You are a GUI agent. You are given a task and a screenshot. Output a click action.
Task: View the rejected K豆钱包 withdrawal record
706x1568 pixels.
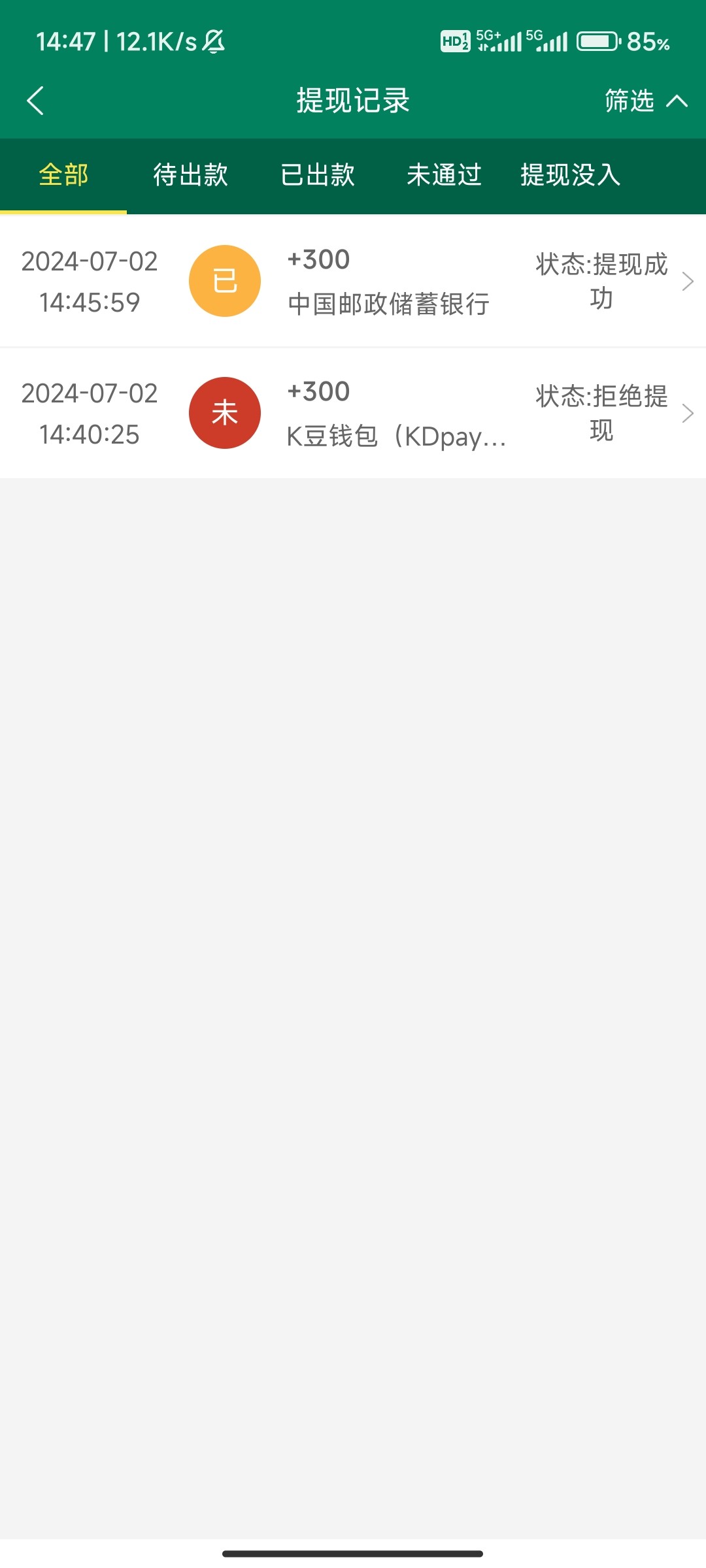pos(396,414)
